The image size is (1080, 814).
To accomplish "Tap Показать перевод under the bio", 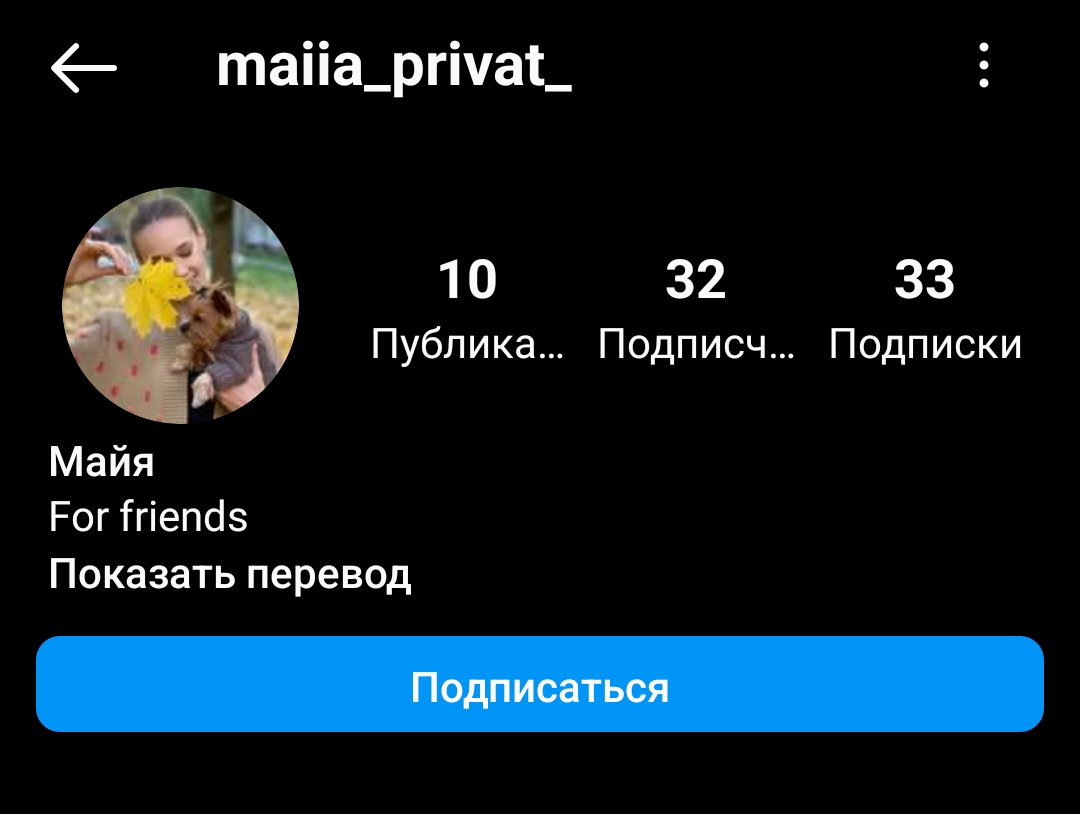I will tap(230, 575).
